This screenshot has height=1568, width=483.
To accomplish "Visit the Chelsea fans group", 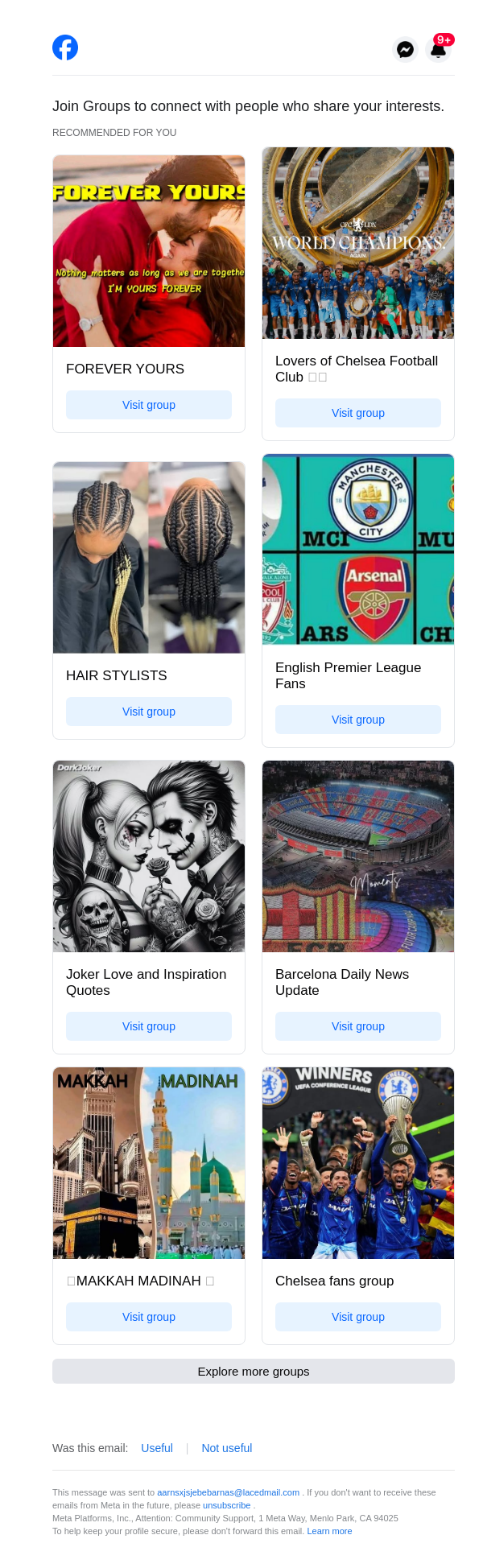I will pyautogui.click(x=358, y=1317).
